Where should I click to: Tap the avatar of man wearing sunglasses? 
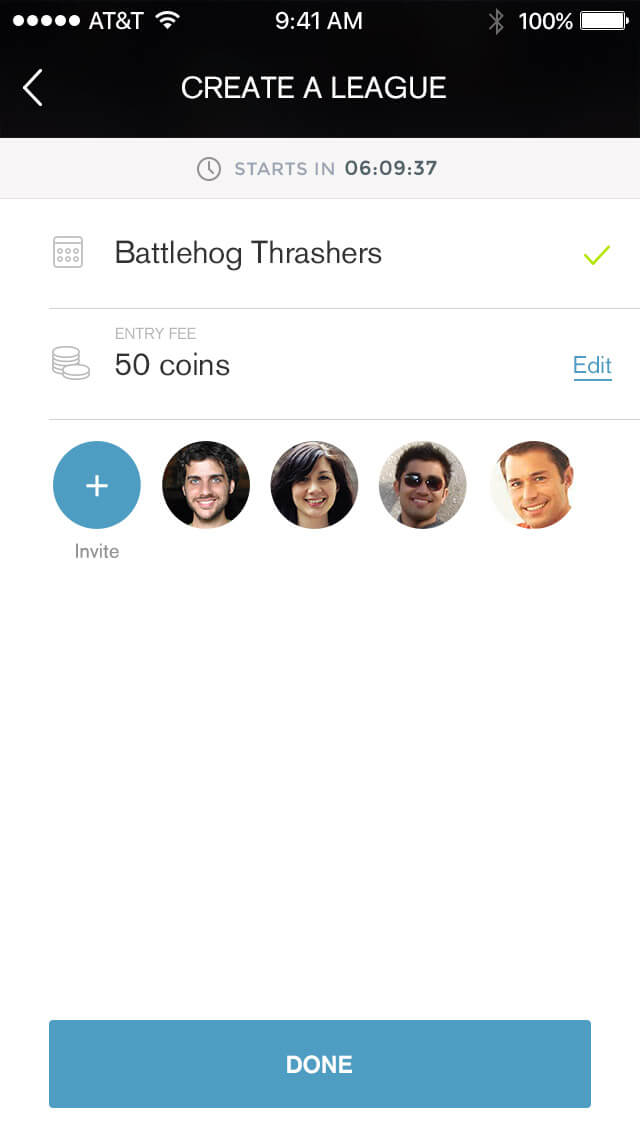point(422,485)
